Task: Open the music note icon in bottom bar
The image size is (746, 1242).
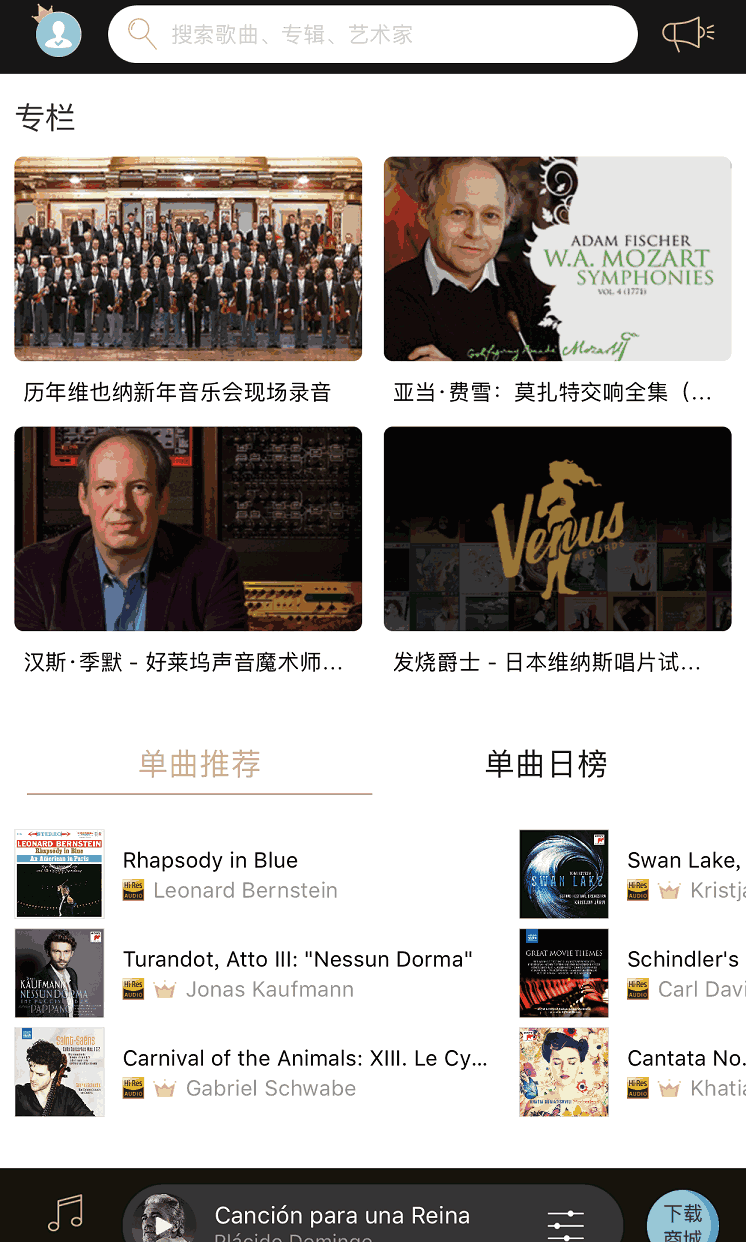Action: [66, 1215]
